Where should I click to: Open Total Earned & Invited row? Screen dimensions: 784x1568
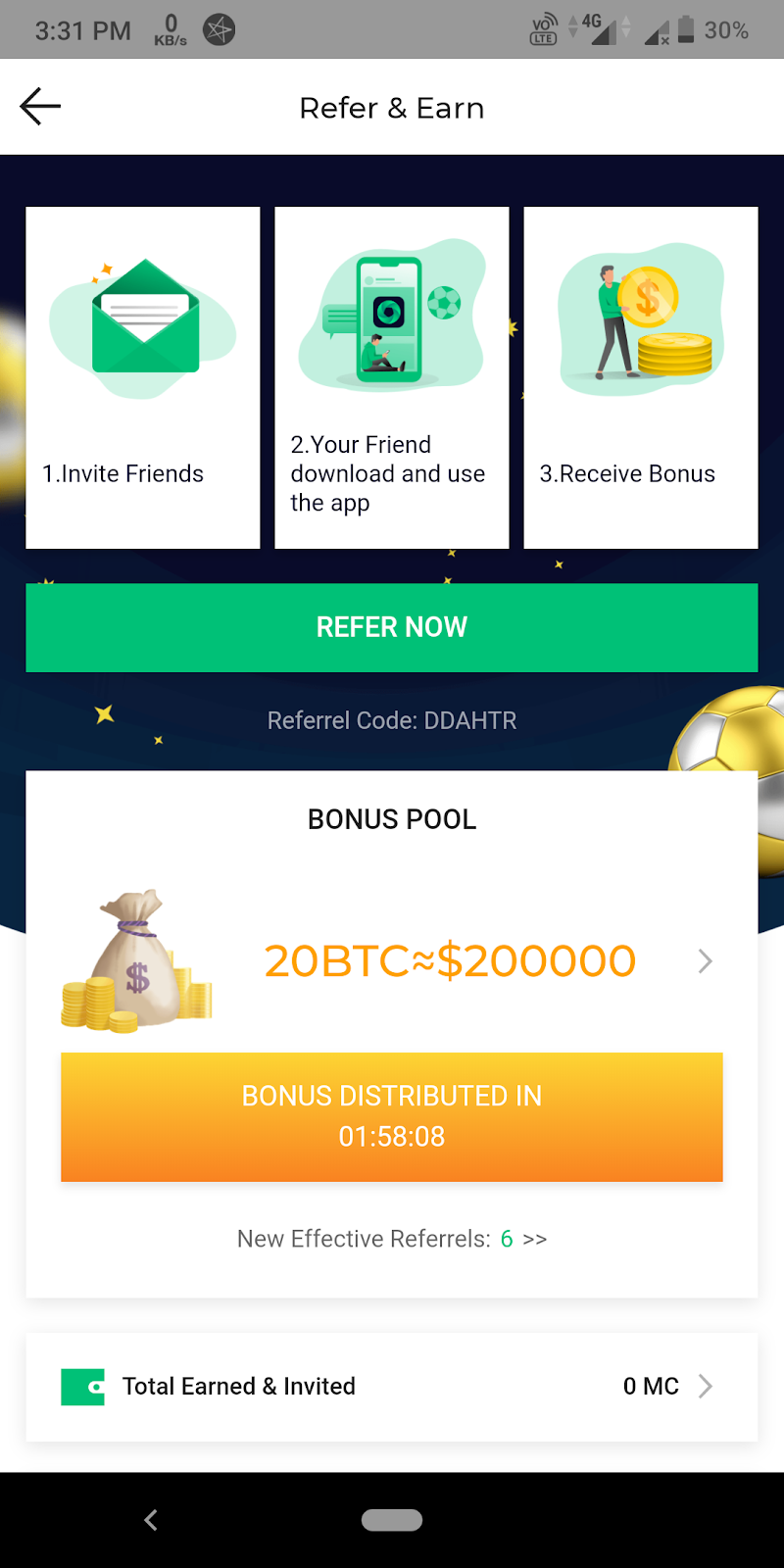[392, 1386]
